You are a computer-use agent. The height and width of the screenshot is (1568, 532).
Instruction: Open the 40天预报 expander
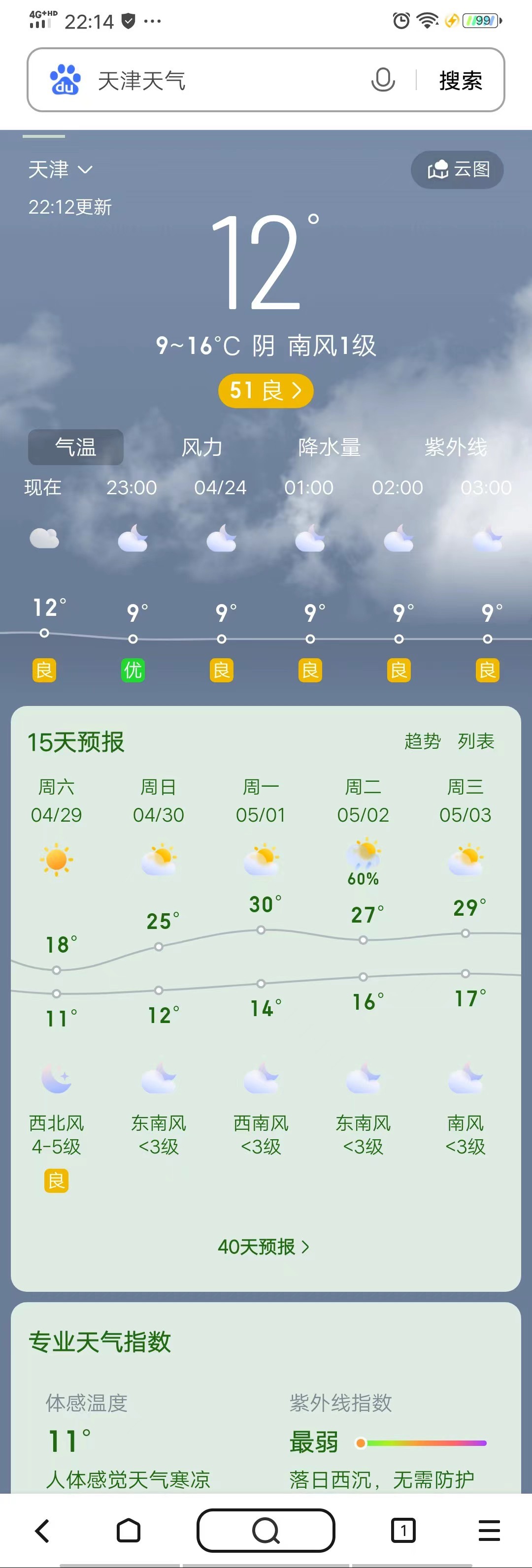[x=265, y=1246]
